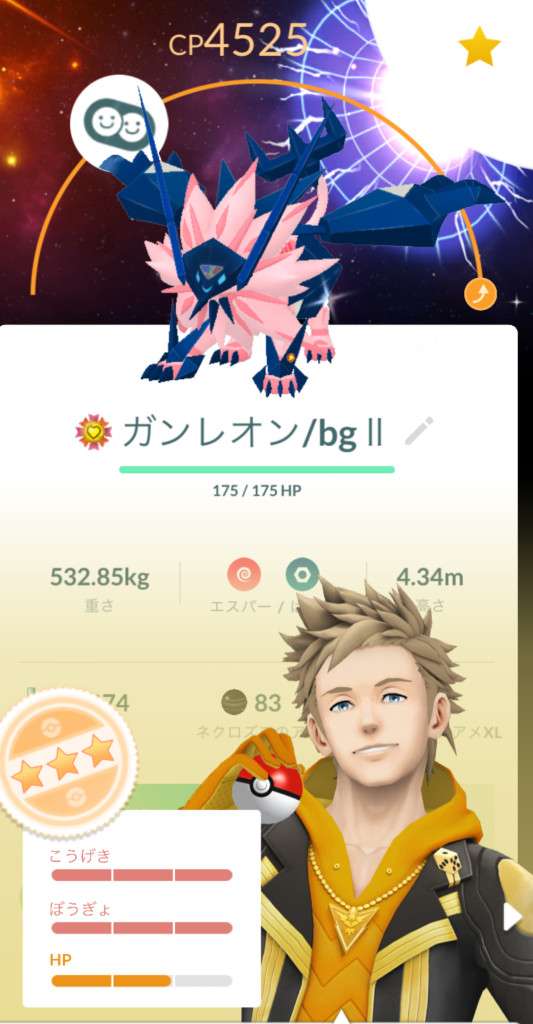Edit the Pokémon nickname with the pencil
Screen dimensions: 533x1024
[419, 432]
